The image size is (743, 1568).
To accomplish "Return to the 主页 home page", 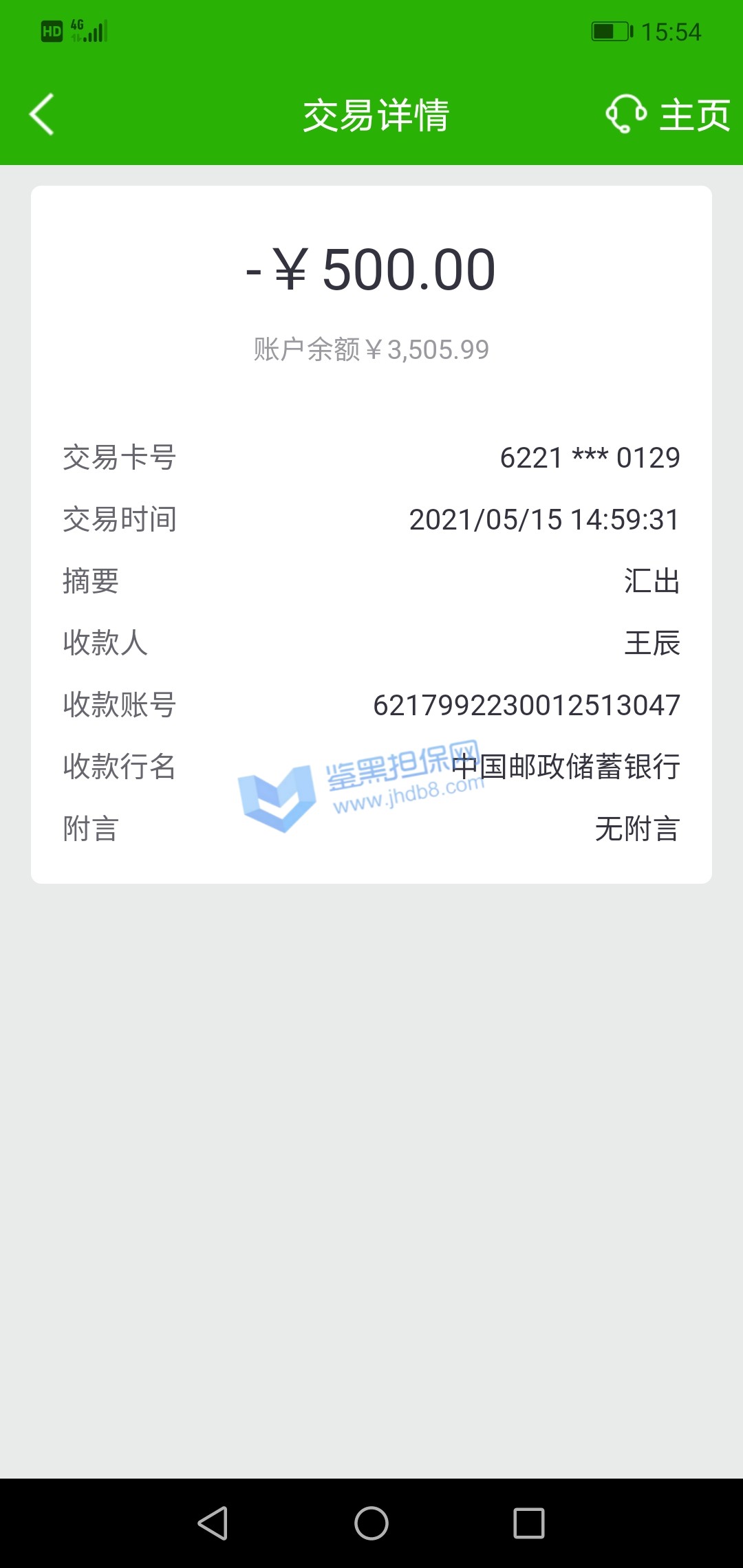I will [x=695, y=115].
